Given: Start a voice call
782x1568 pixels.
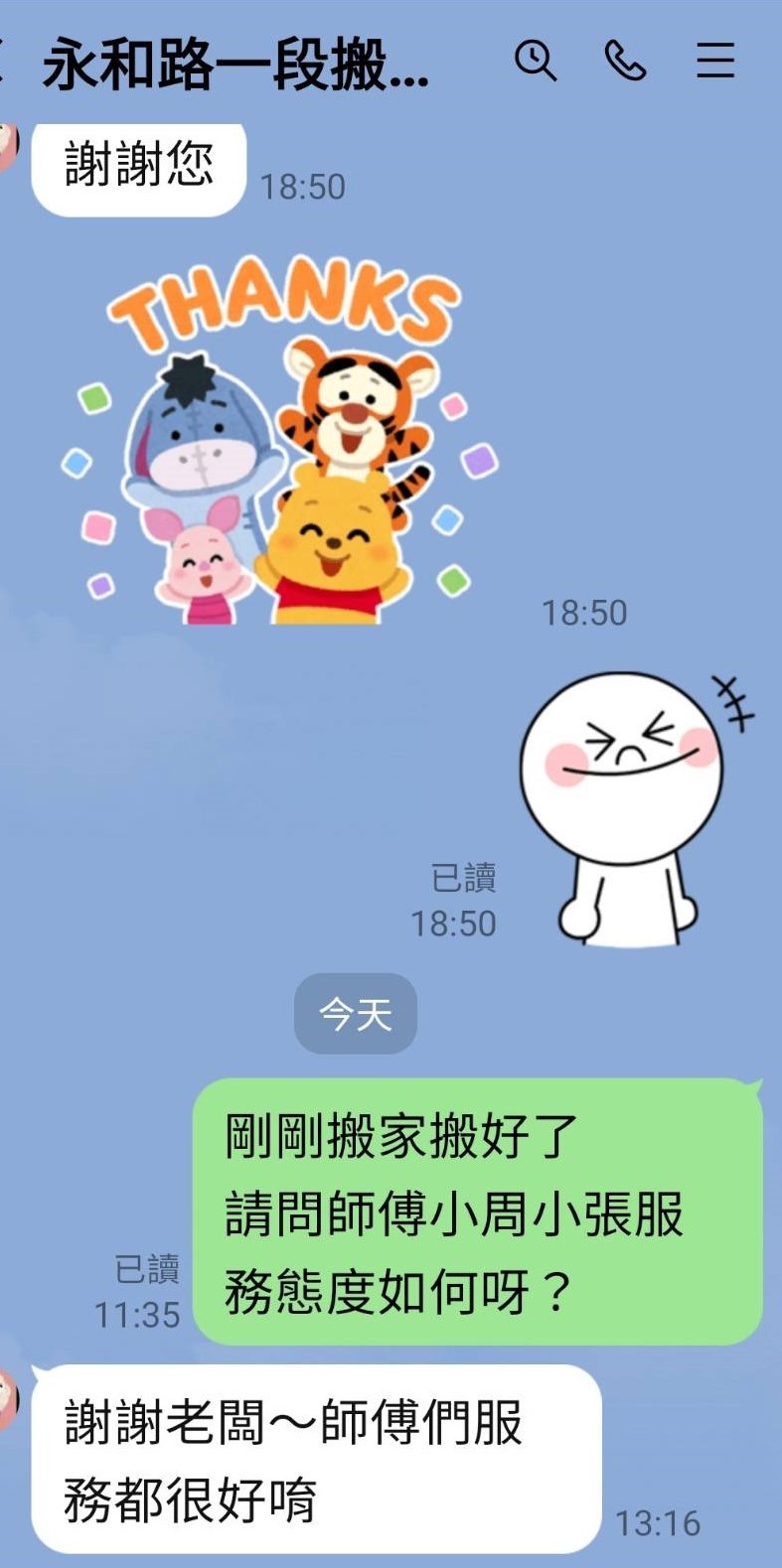Looking at the screenshot, I should tap(625, 62).
